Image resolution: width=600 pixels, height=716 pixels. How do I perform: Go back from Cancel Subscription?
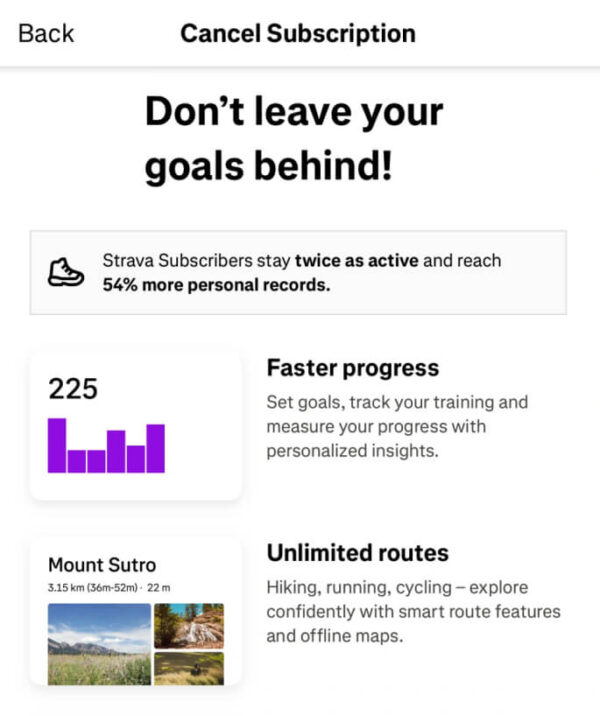[x=46, y=33]
